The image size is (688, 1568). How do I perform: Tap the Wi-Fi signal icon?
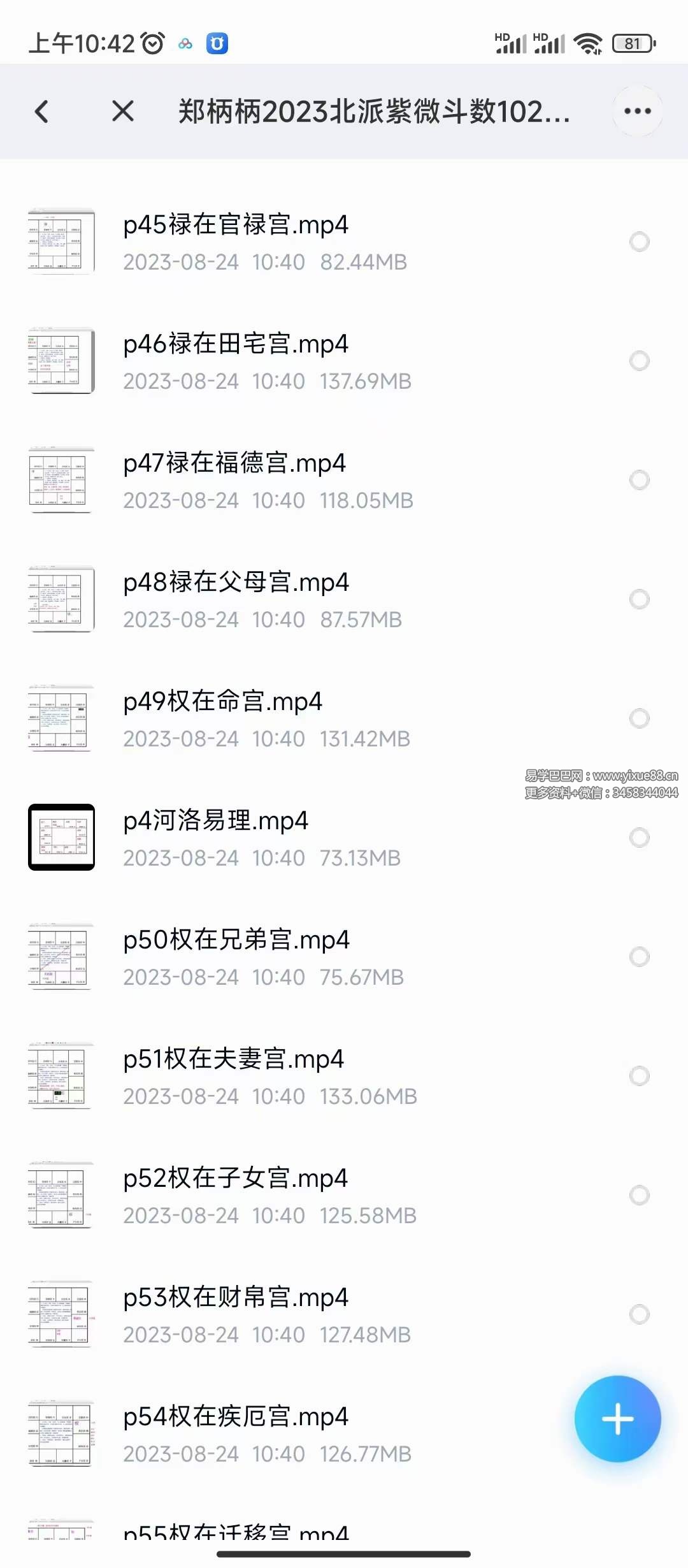click(x=589, y=42)
